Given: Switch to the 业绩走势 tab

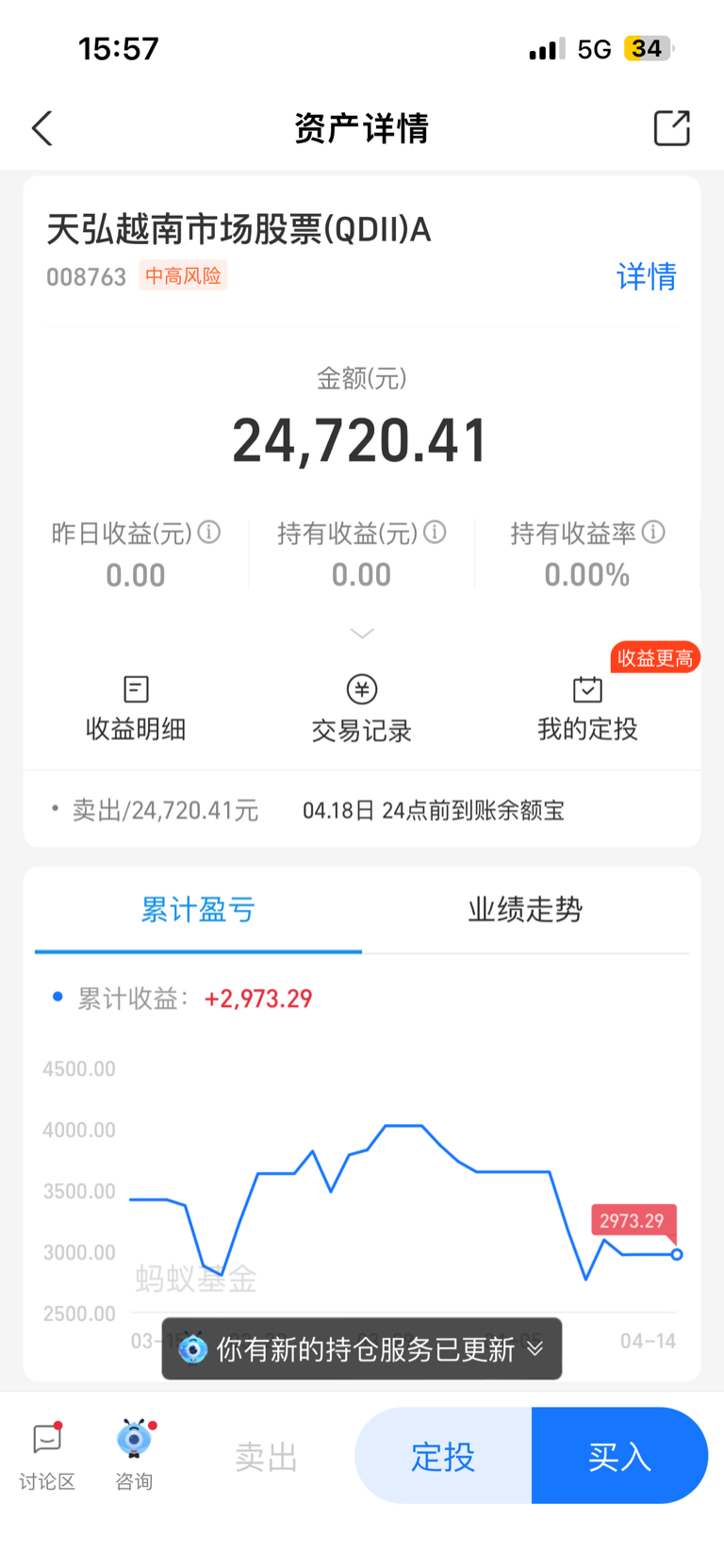Looking at the screenshot, I should [x=524, y=909].
